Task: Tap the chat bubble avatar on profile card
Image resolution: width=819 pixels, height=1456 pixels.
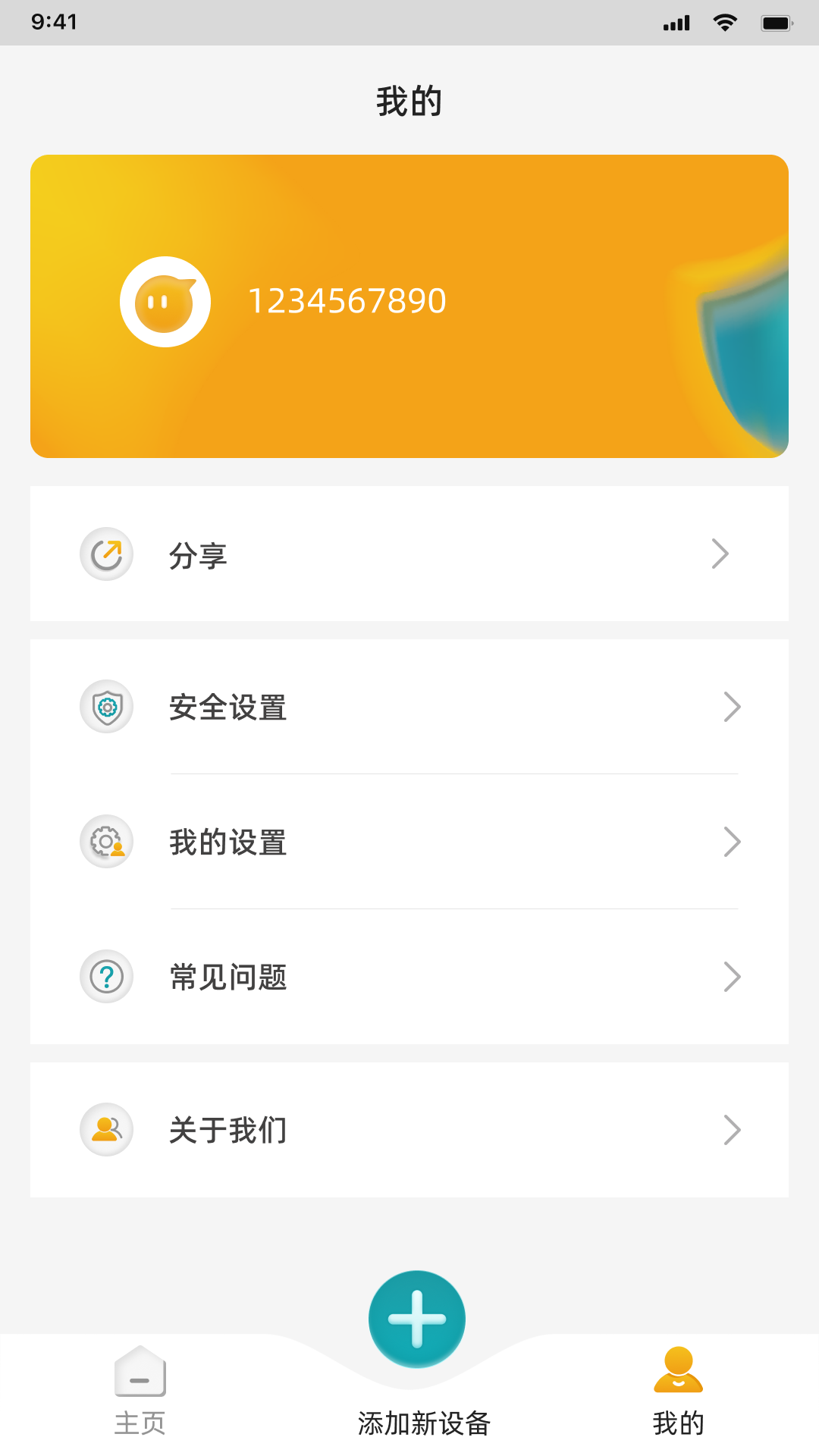Action: [165, 300]
